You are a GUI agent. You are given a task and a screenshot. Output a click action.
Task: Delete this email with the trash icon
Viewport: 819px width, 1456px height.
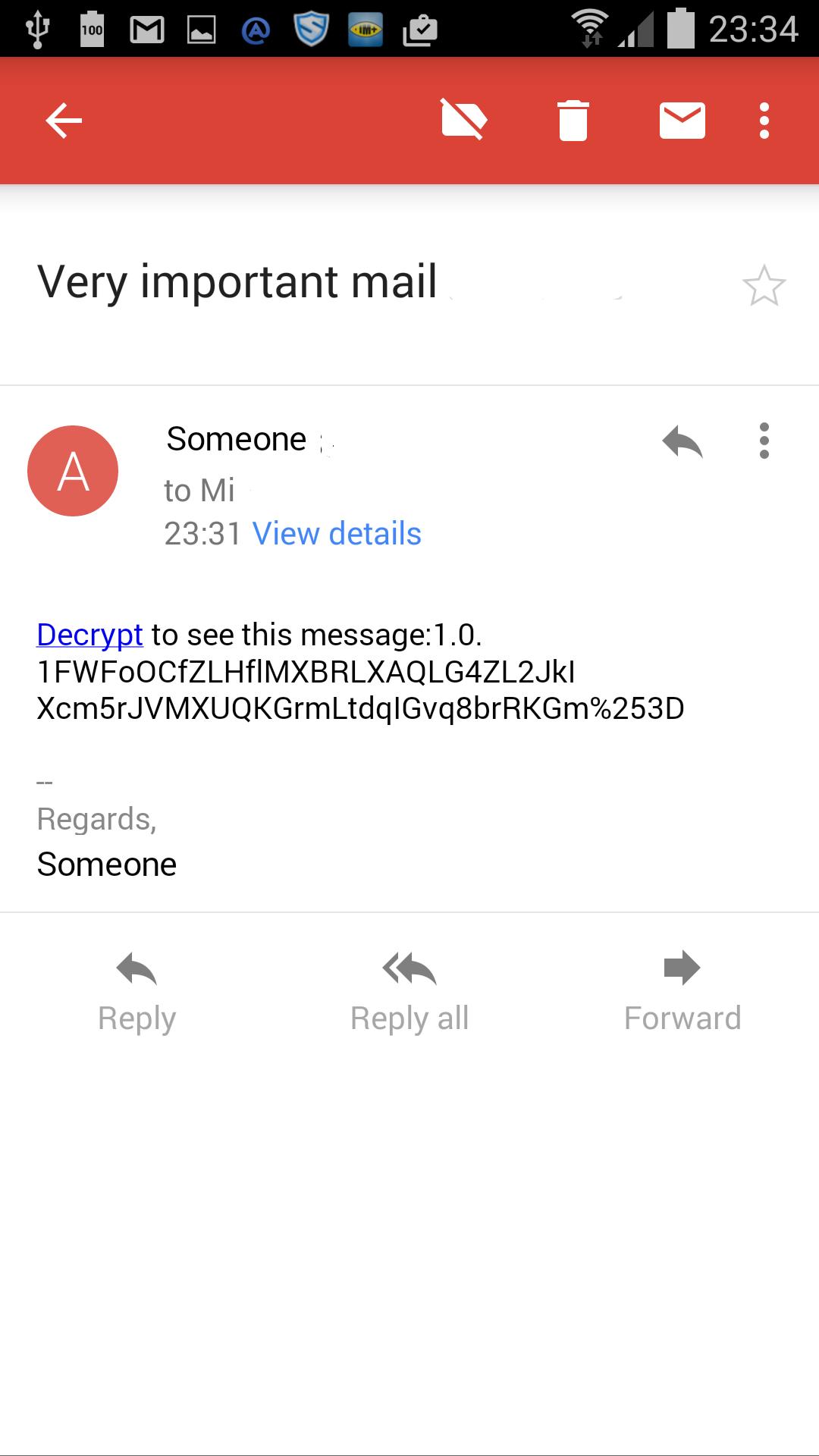coord(573,121)
